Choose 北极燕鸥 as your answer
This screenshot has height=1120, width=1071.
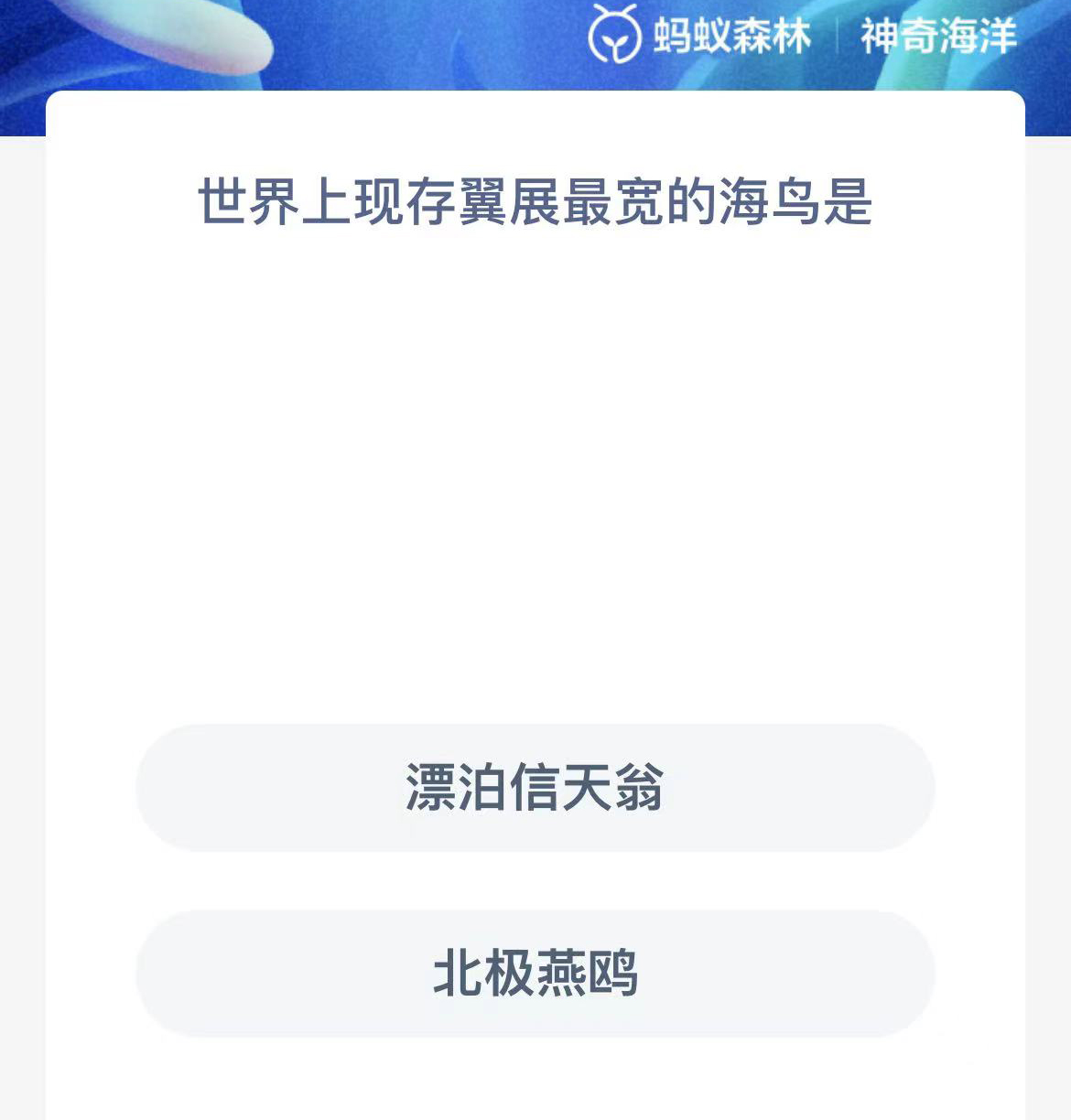pyautogui.click(x=535, y=974)
